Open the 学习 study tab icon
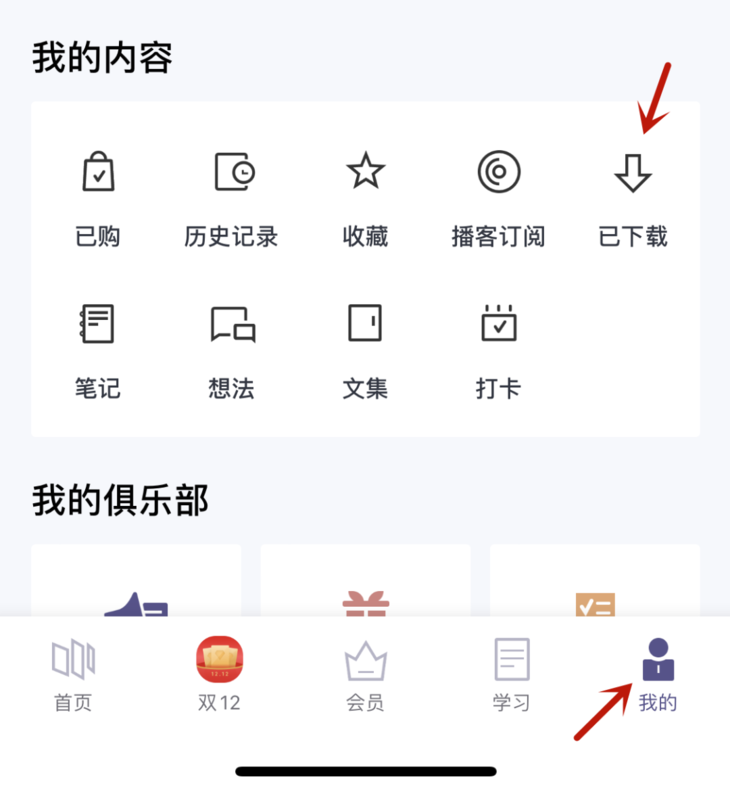 pos(511,658)
